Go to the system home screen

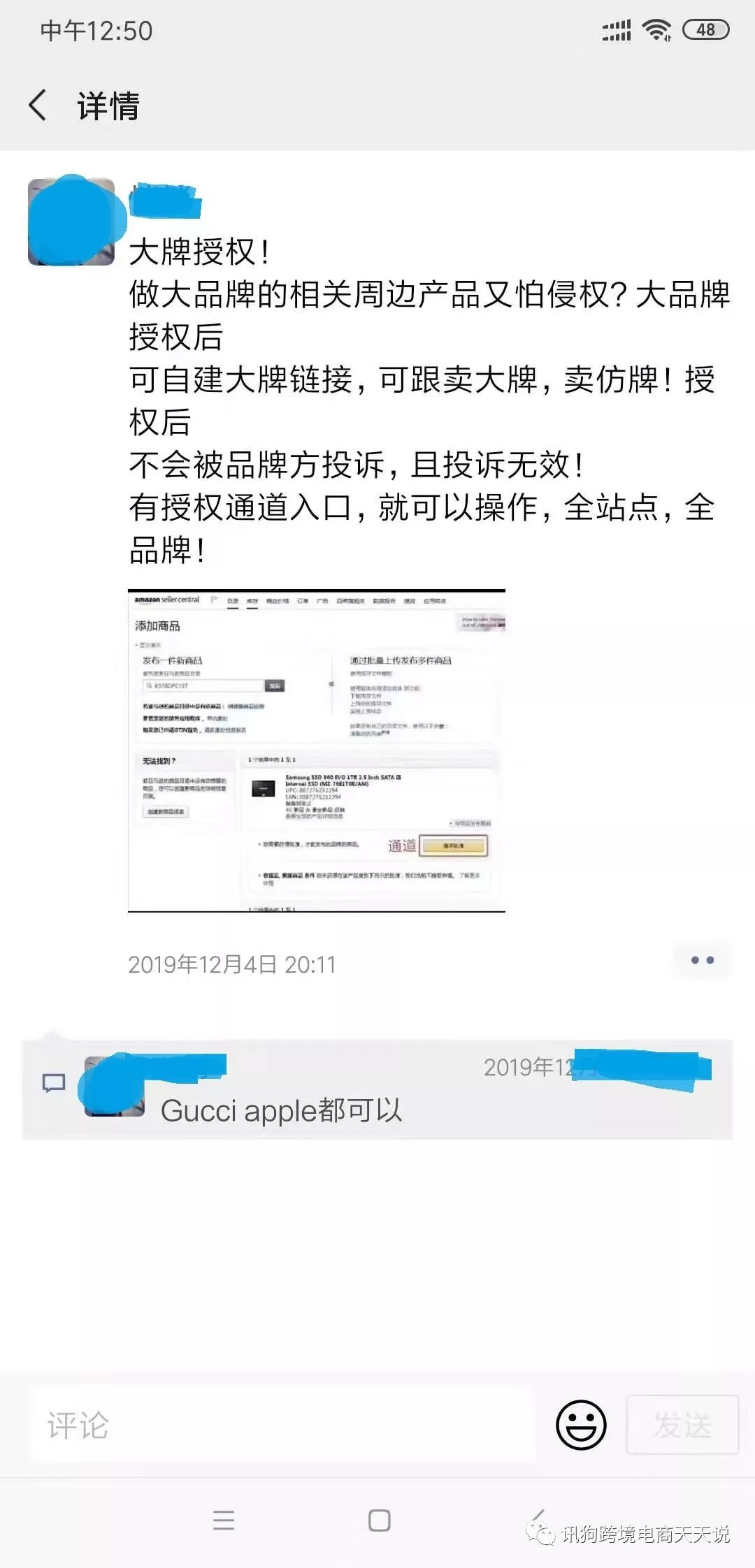(x=379, y=1520)
